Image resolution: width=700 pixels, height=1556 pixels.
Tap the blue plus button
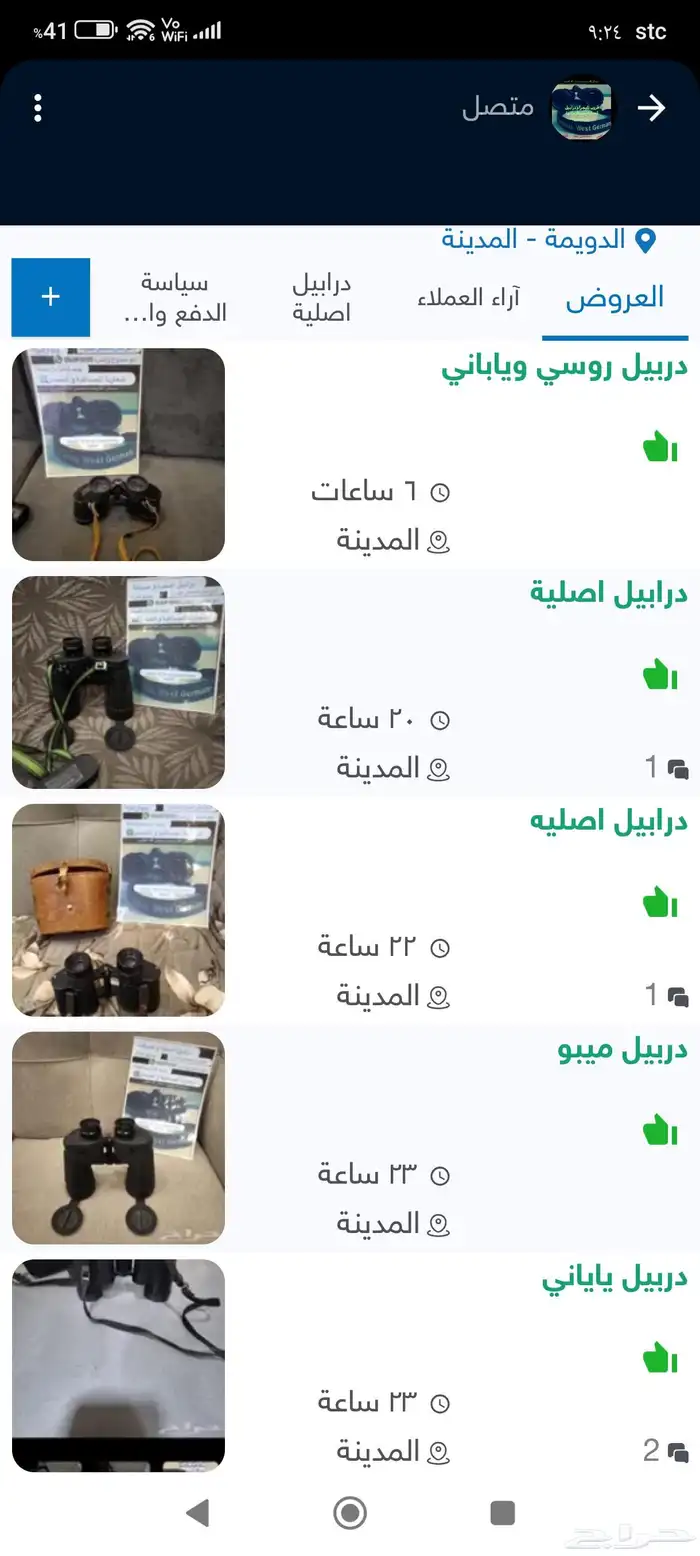pos(51,297)
